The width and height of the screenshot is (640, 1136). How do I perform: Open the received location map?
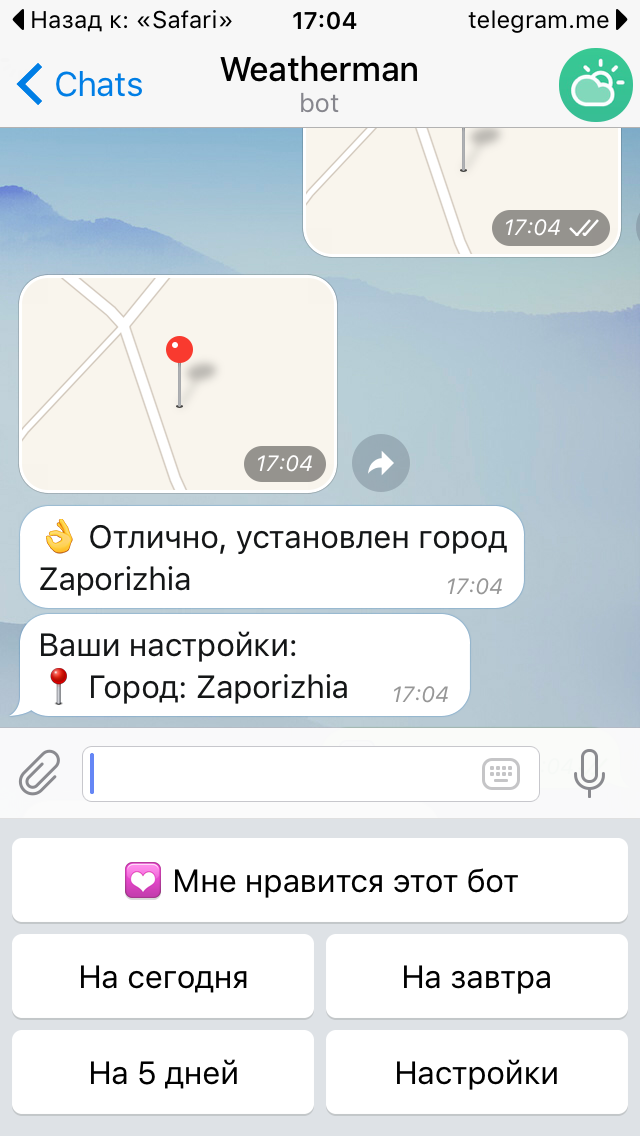click(178, 383)
